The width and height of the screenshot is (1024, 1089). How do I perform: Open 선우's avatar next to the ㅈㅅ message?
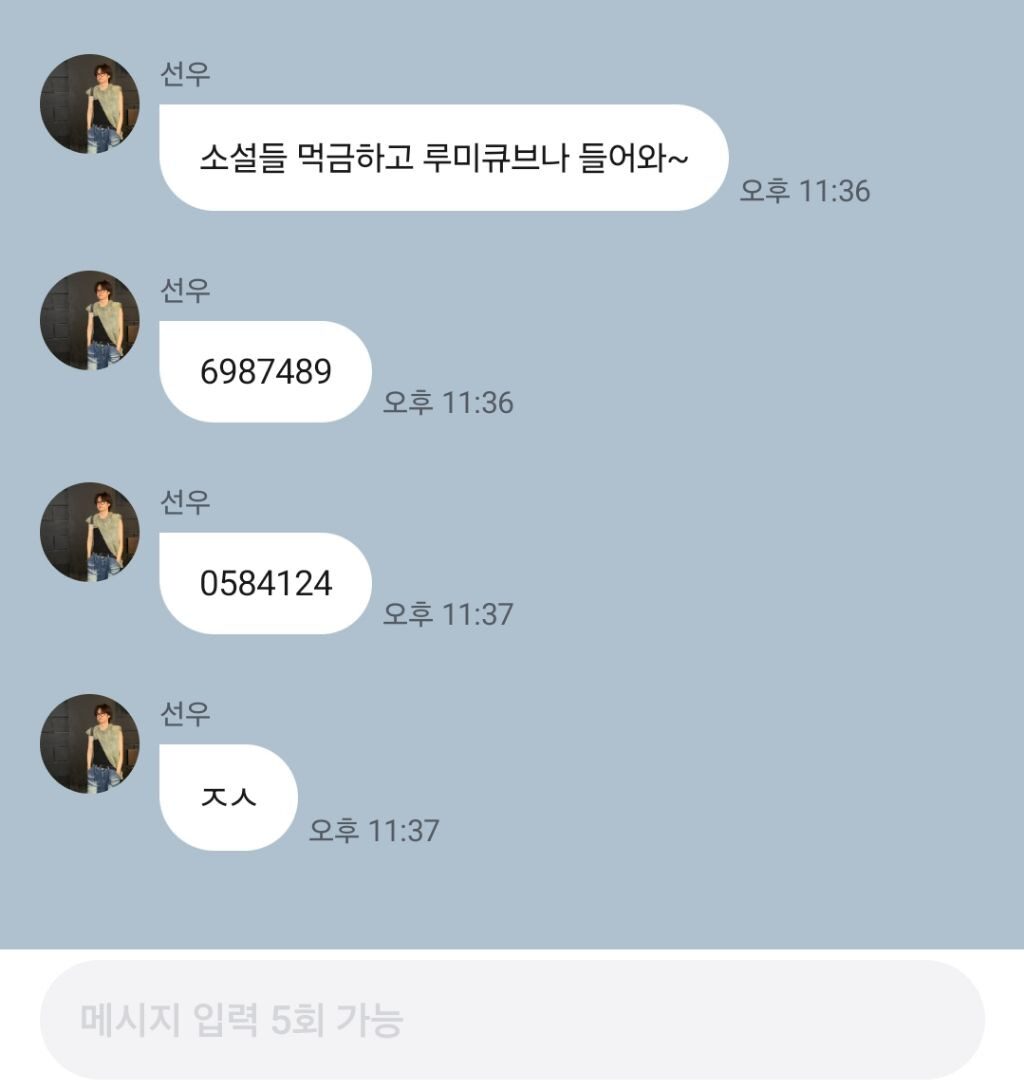[90, 744]
